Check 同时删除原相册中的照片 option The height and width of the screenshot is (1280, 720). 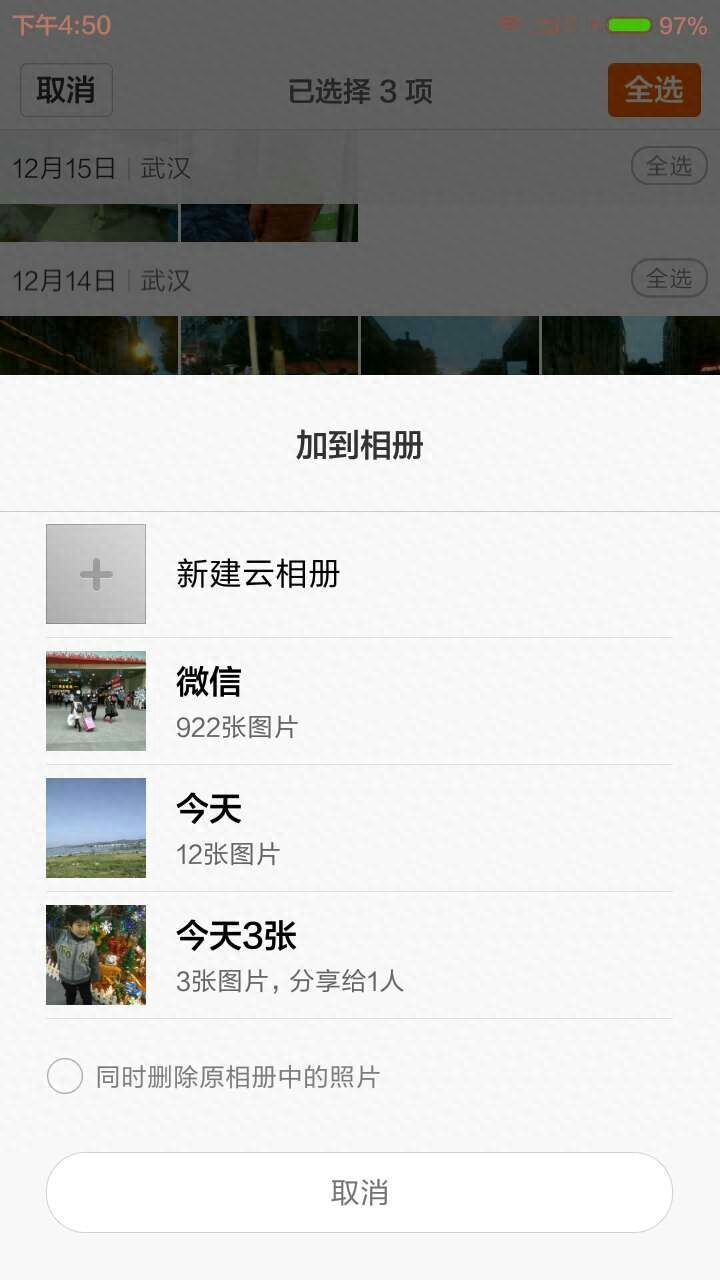pyautogui.click(x=65, y=1076)
